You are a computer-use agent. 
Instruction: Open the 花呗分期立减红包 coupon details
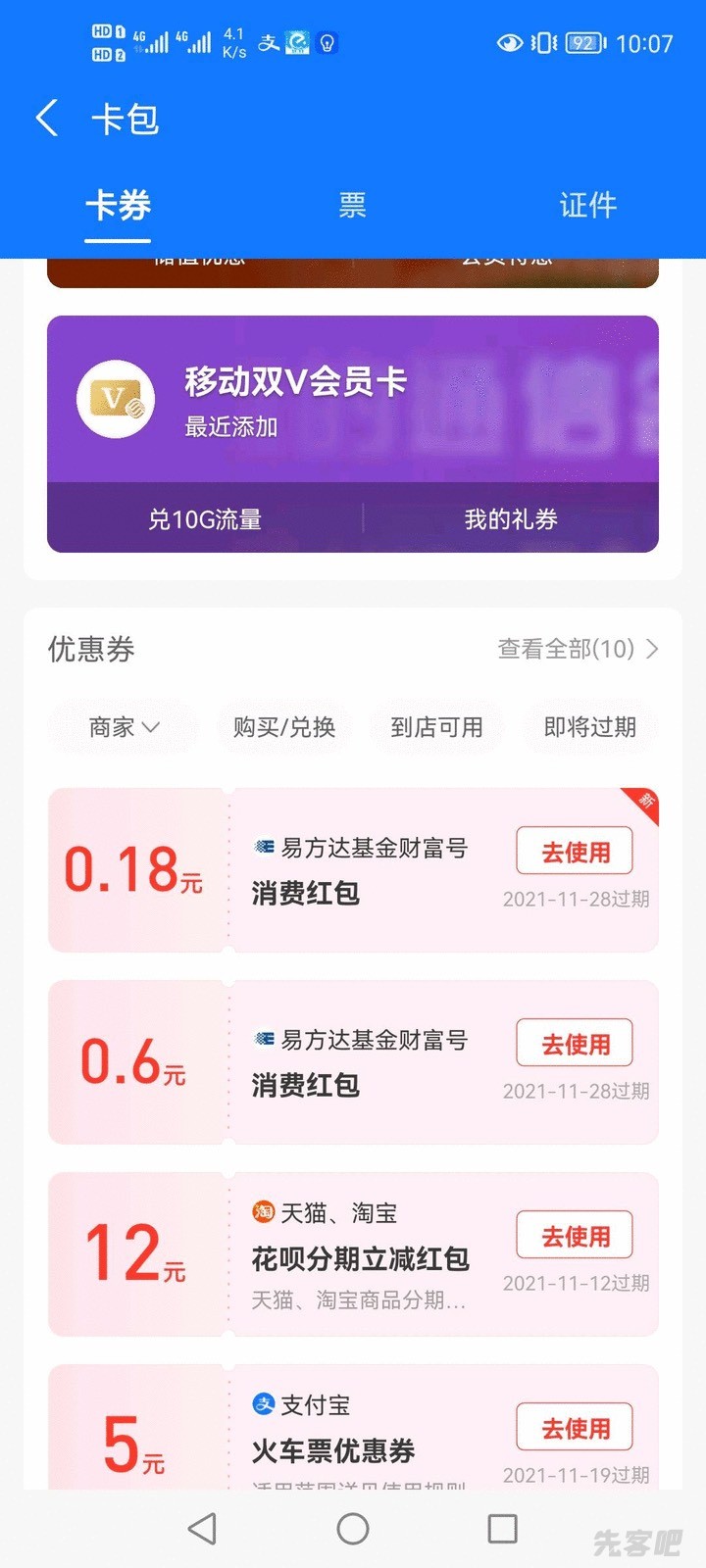pyautogui.click(x=360, y=1258)
